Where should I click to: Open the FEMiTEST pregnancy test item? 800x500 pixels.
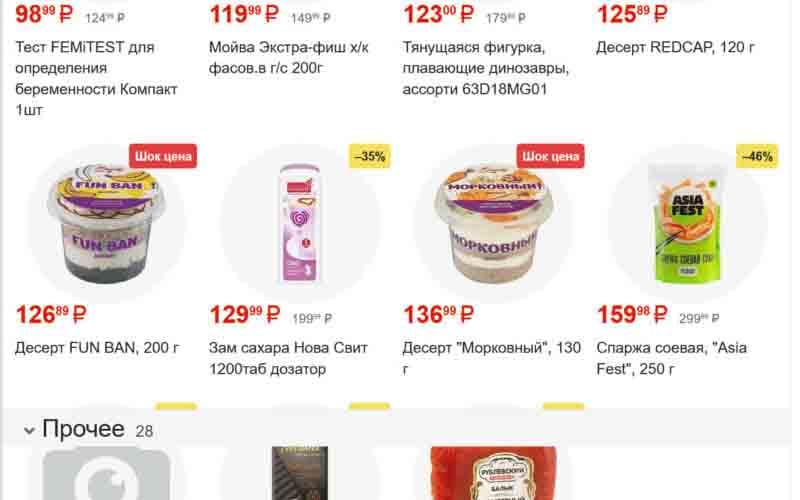coord(97,68)
